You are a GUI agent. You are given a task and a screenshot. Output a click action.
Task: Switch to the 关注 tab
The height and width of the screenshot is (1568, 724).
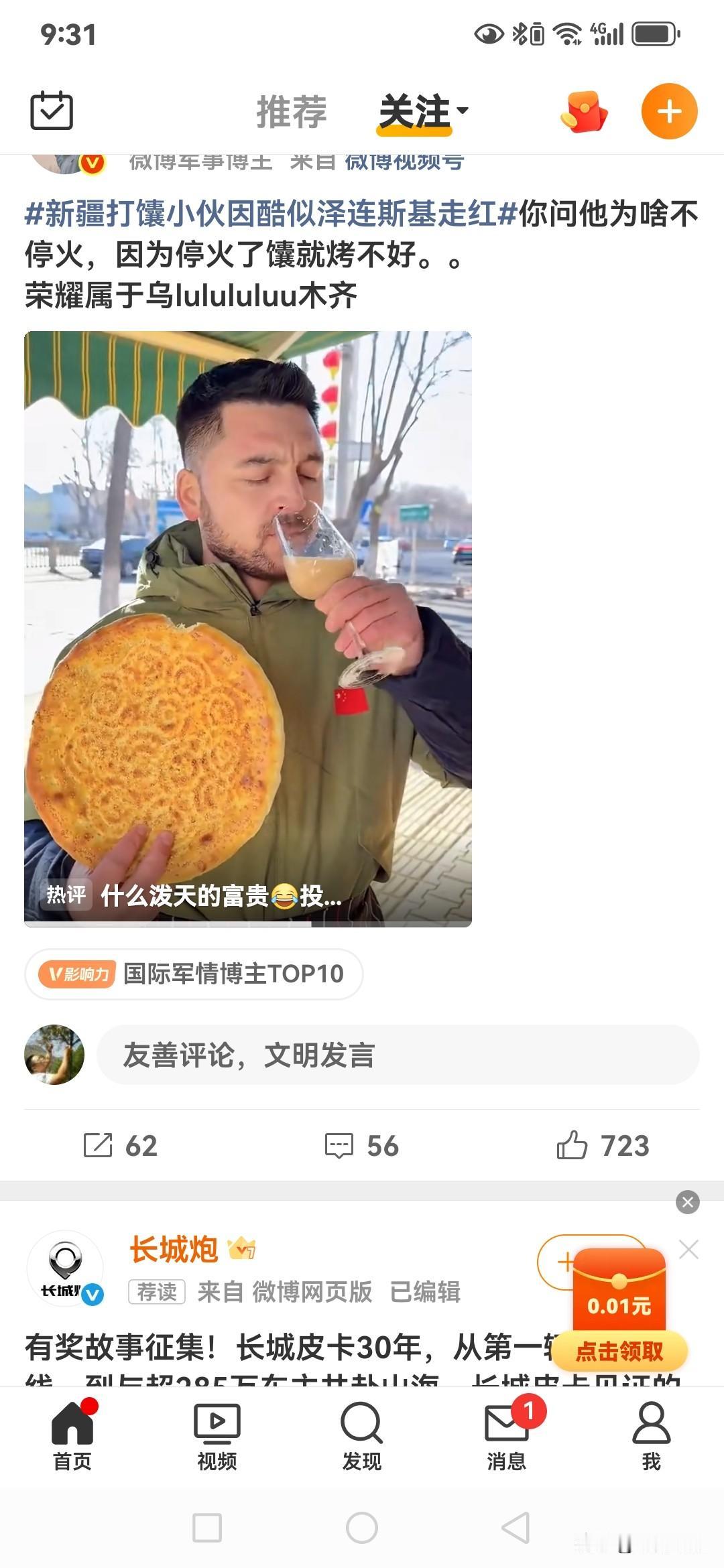pyautogui.click(x=414, y=111)
